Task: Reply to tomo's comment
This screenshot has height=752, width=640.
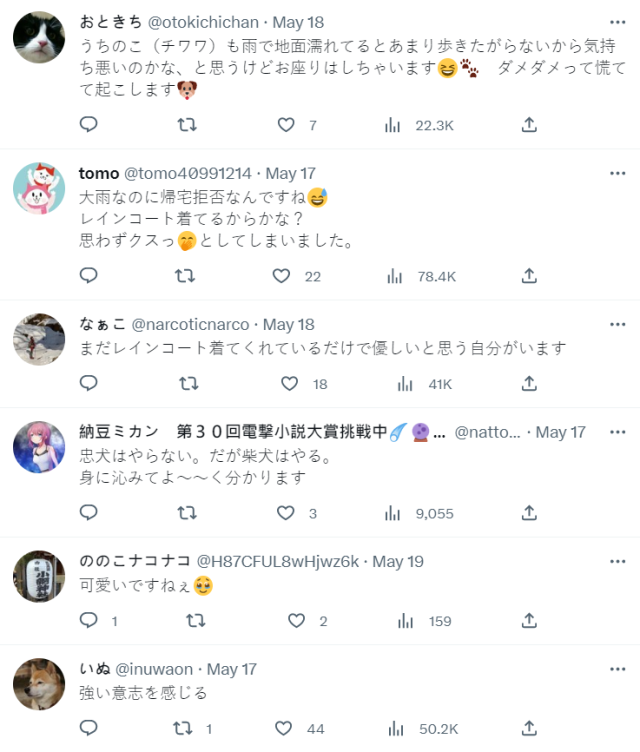Action: 88,276
